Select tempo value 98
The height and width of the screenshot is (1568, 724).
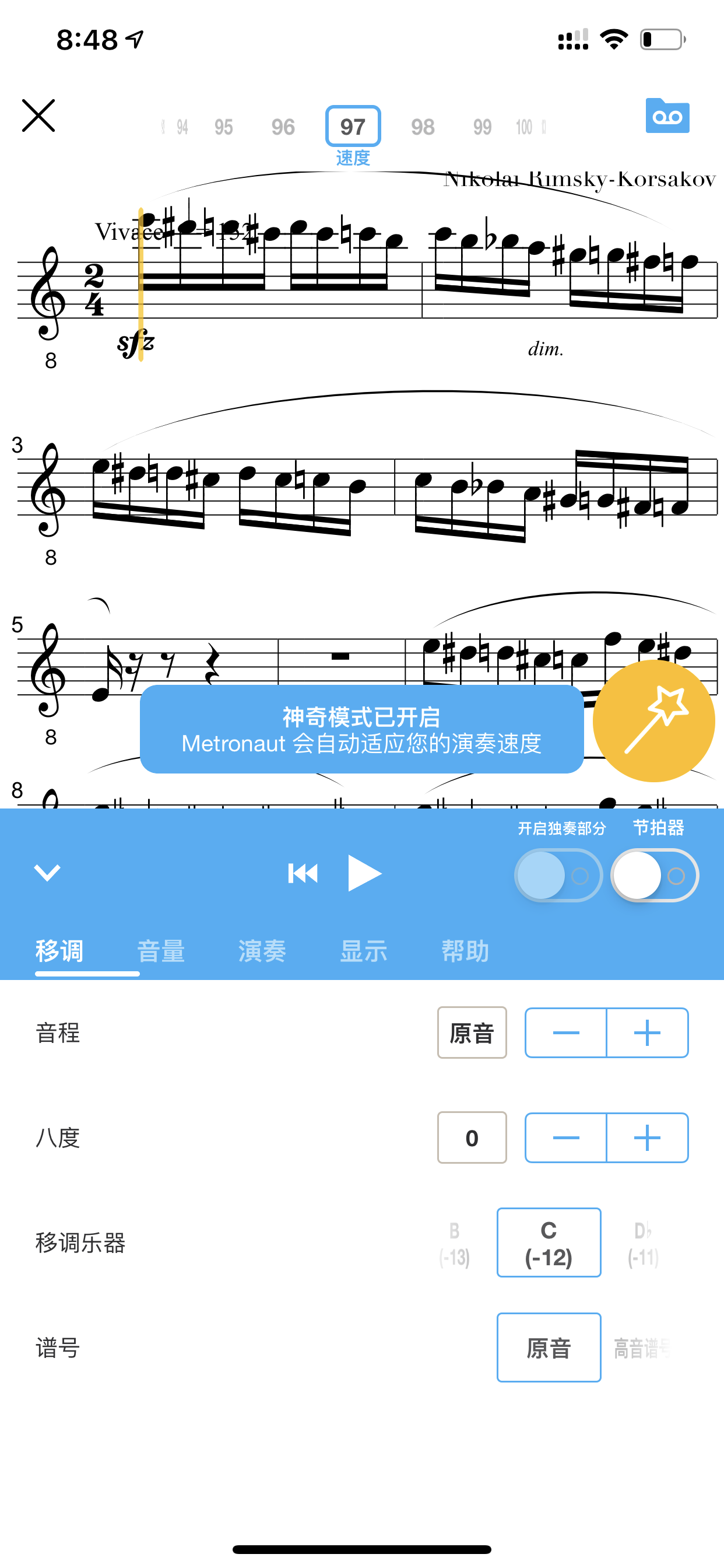(422, 127)
